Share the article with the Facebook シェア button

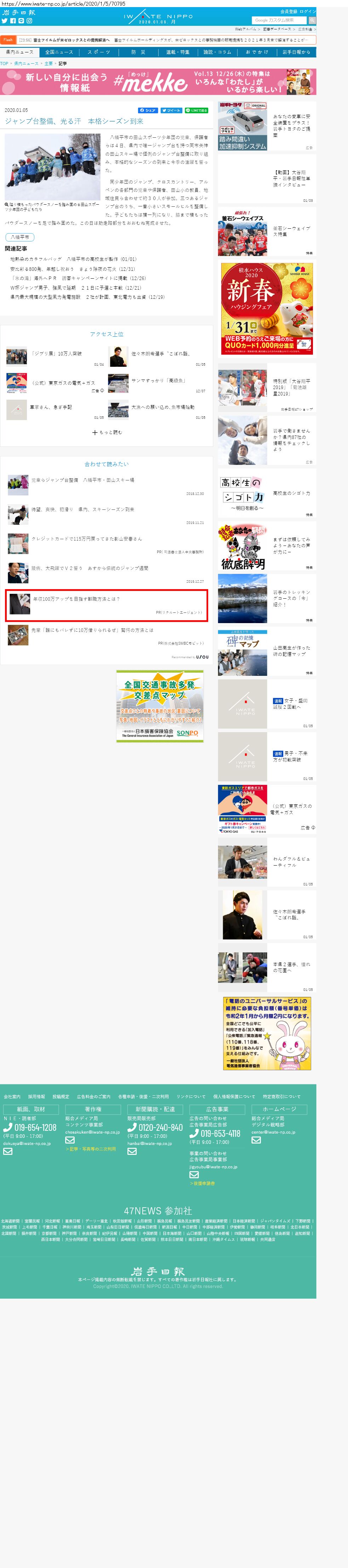tap(148, 110)
